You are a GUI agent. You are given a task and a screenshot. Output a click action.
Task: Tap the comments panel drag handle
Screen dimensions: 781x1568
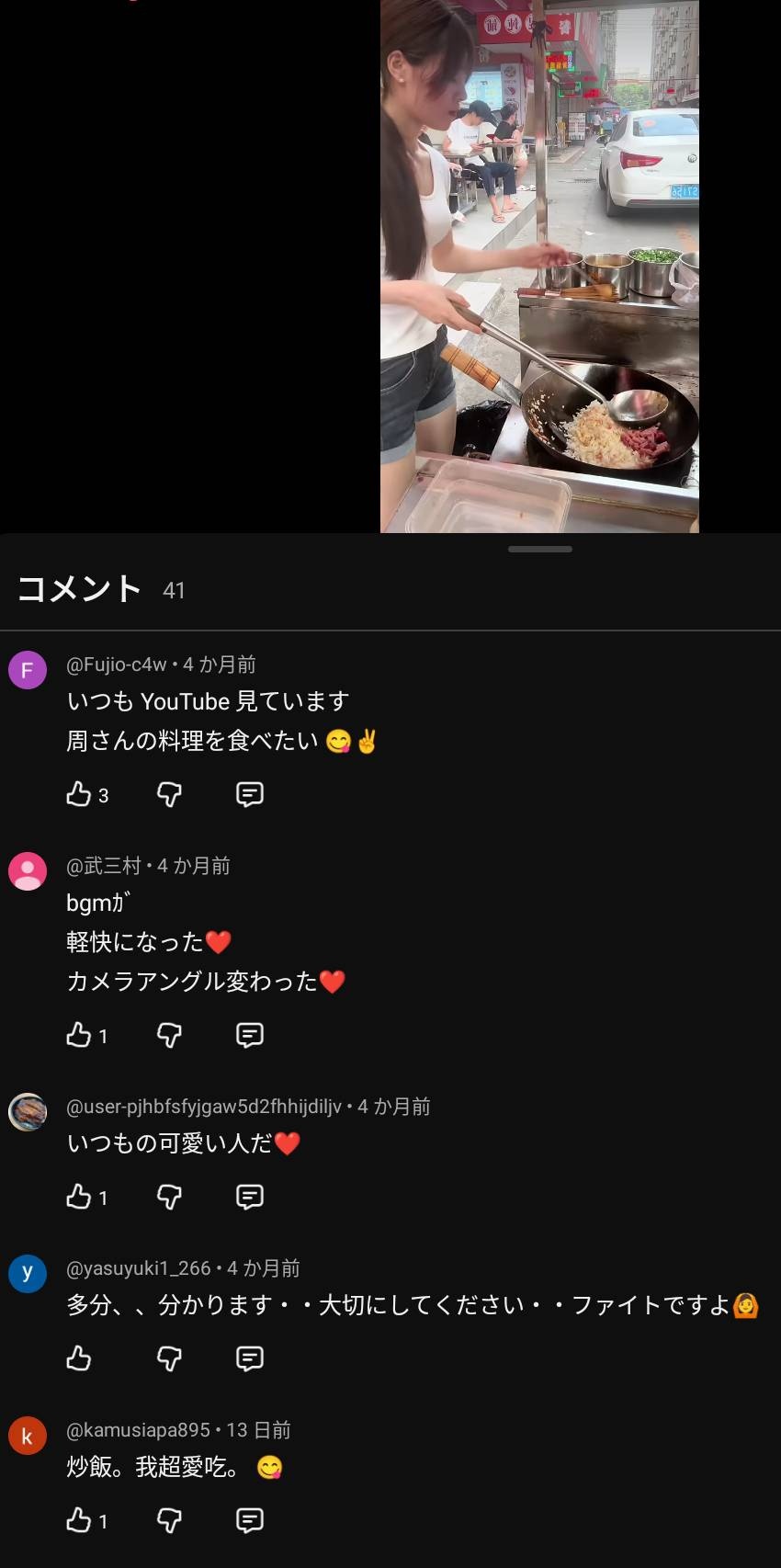[x=539, y=550]
